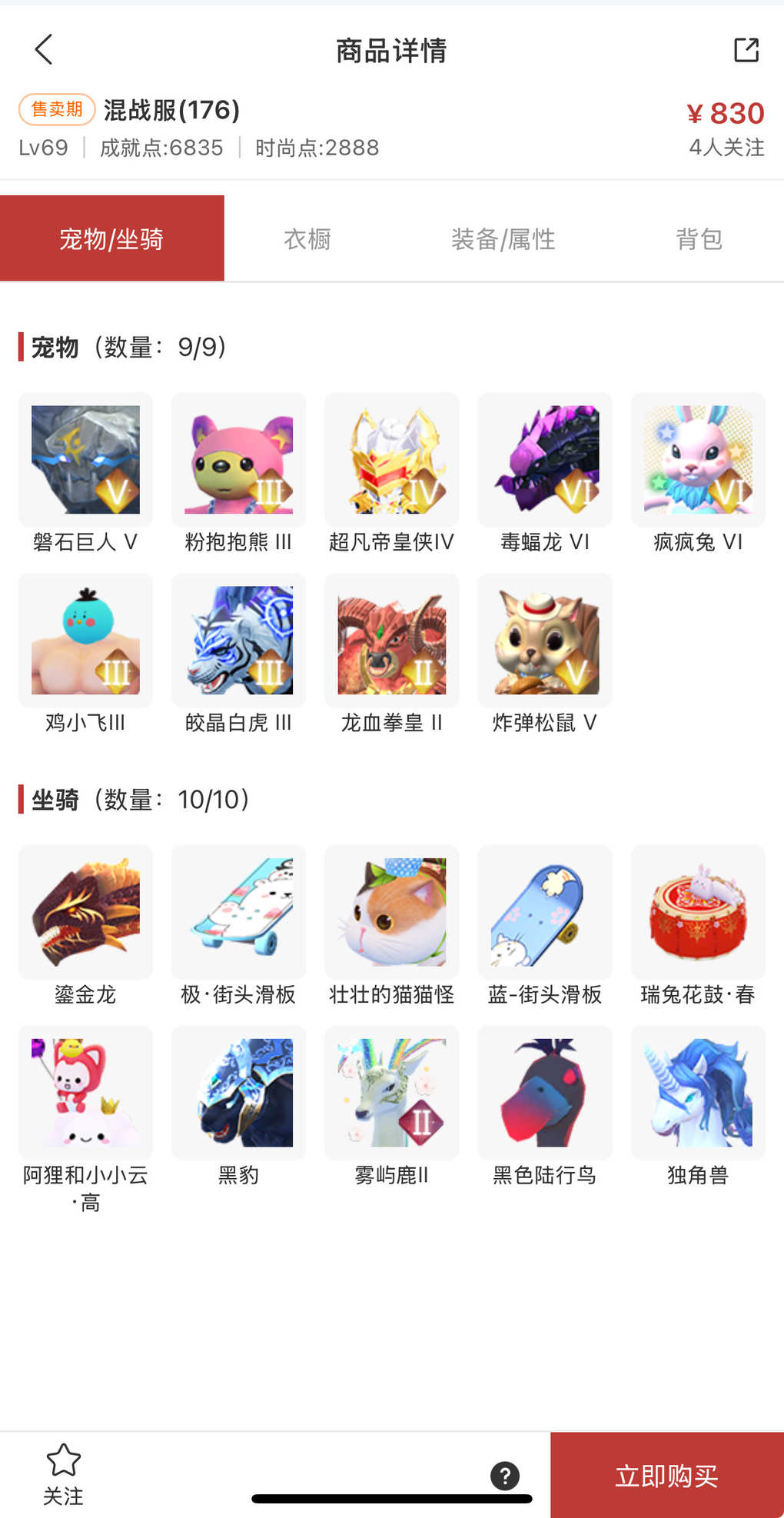
Task: Share this product listing
Action: tap(746, 50)
